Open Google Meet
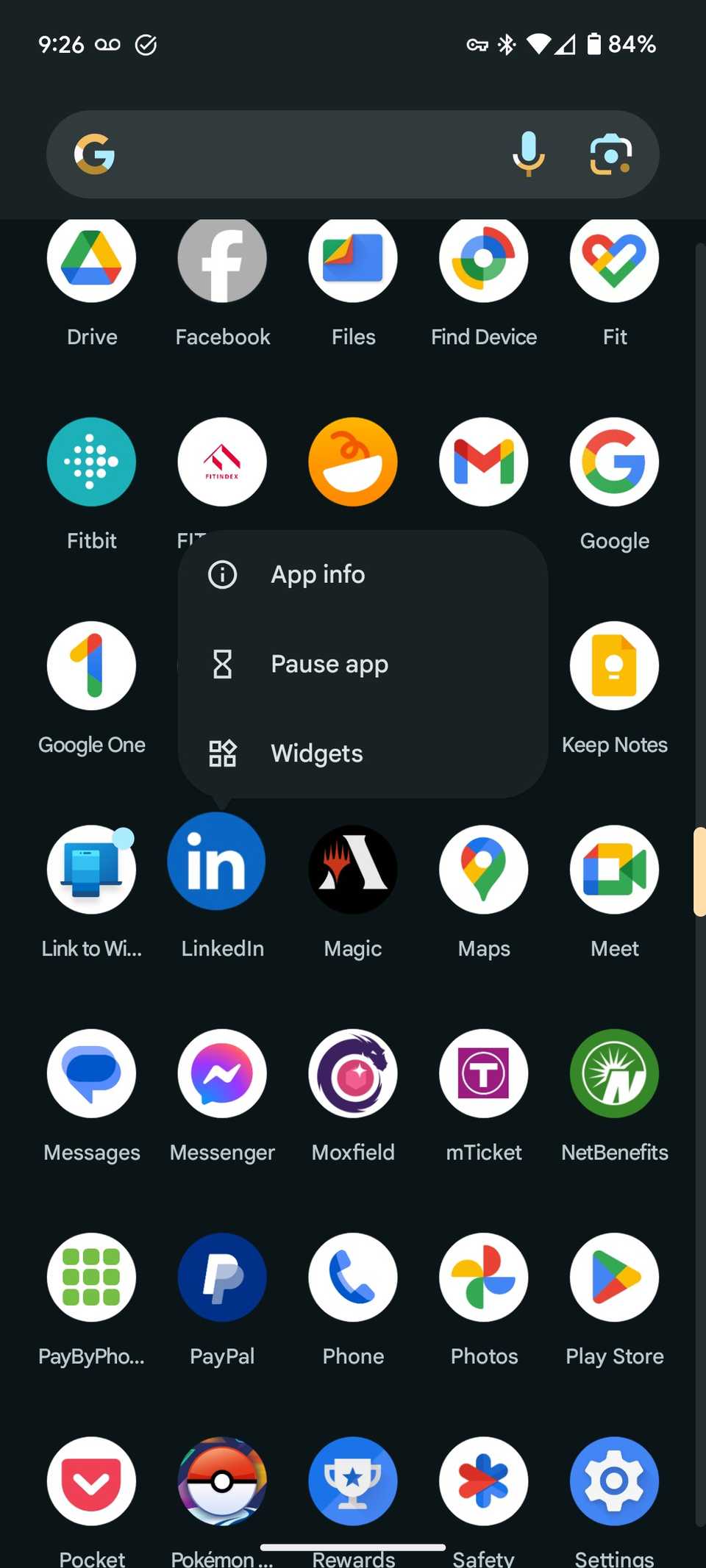 [x=614, y=869]
